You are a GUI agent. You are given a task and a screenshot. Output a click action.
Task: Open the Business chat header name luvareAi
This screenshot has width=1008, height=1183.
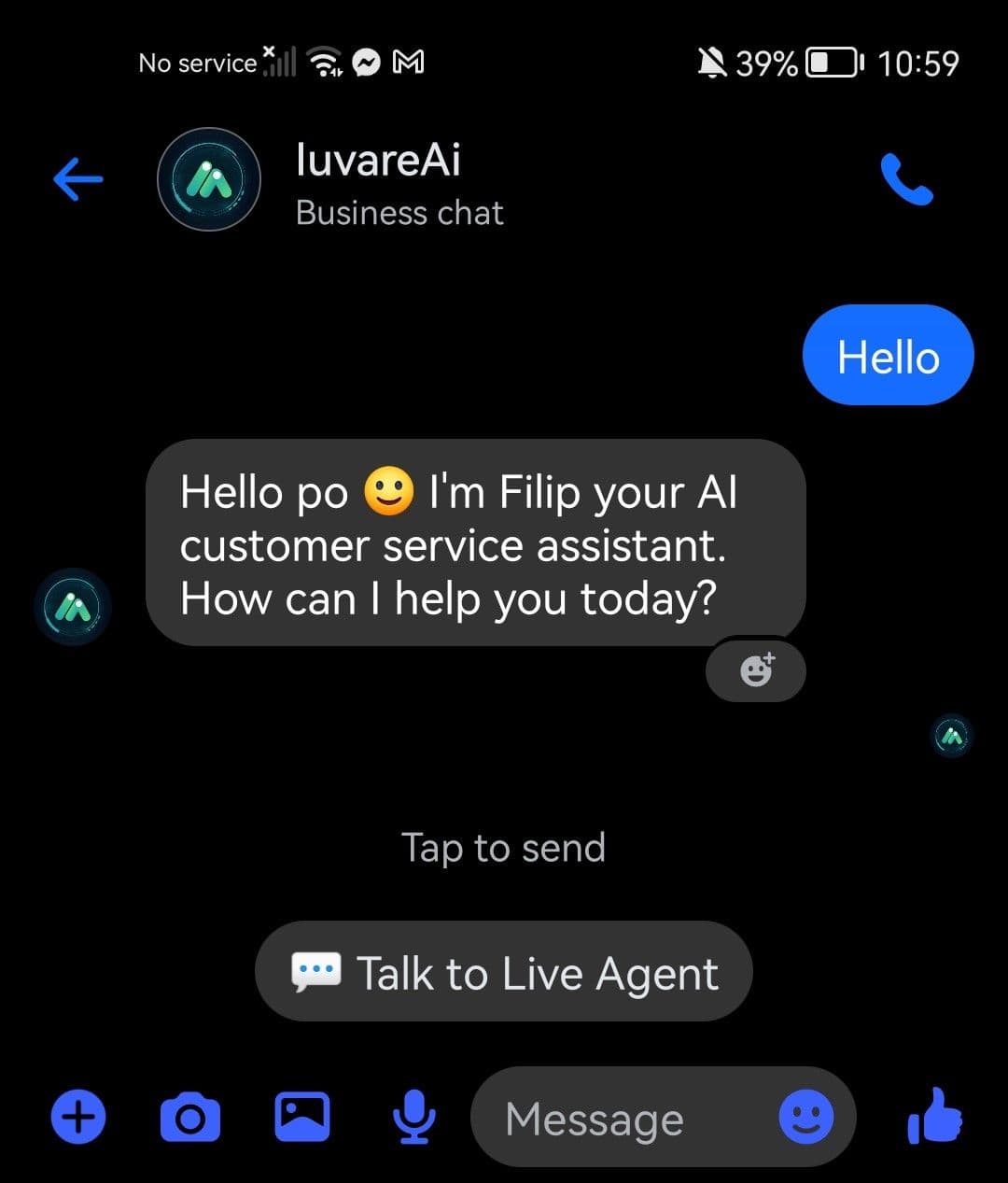pos(378,159)
